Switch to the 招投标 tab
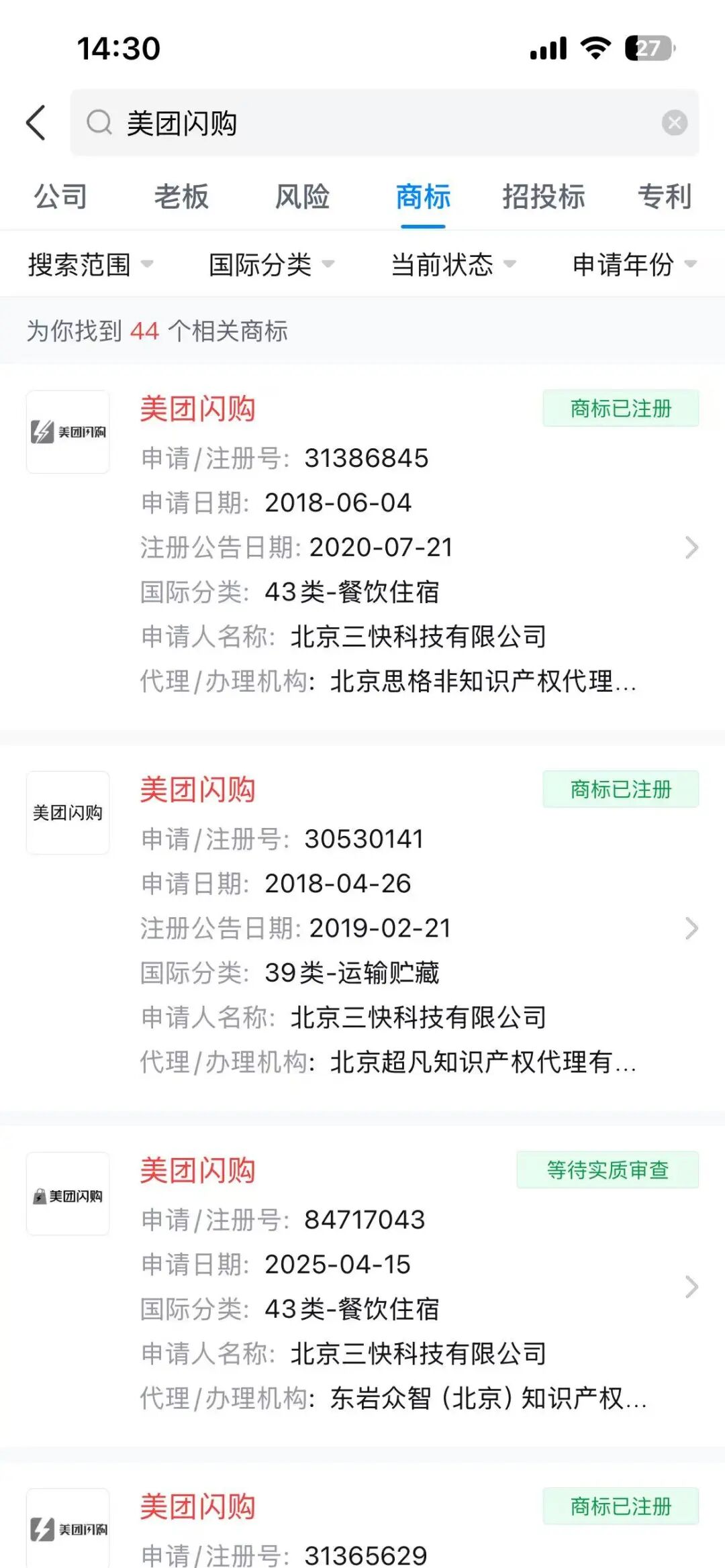The width and height of the screenshot is (725, 1568). coord(544,197)
